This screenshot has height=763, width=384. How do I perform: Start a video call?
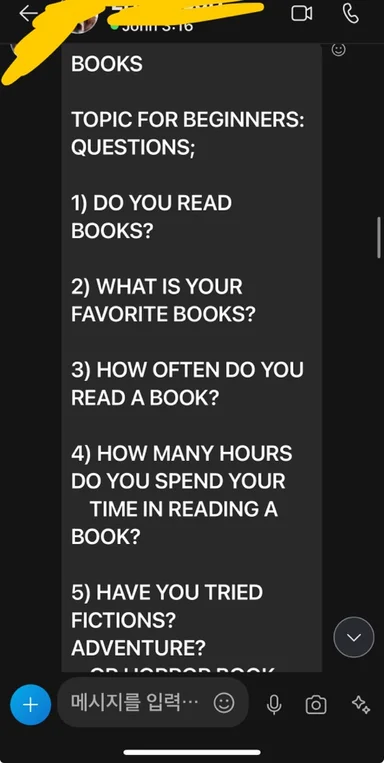point(301,13)
